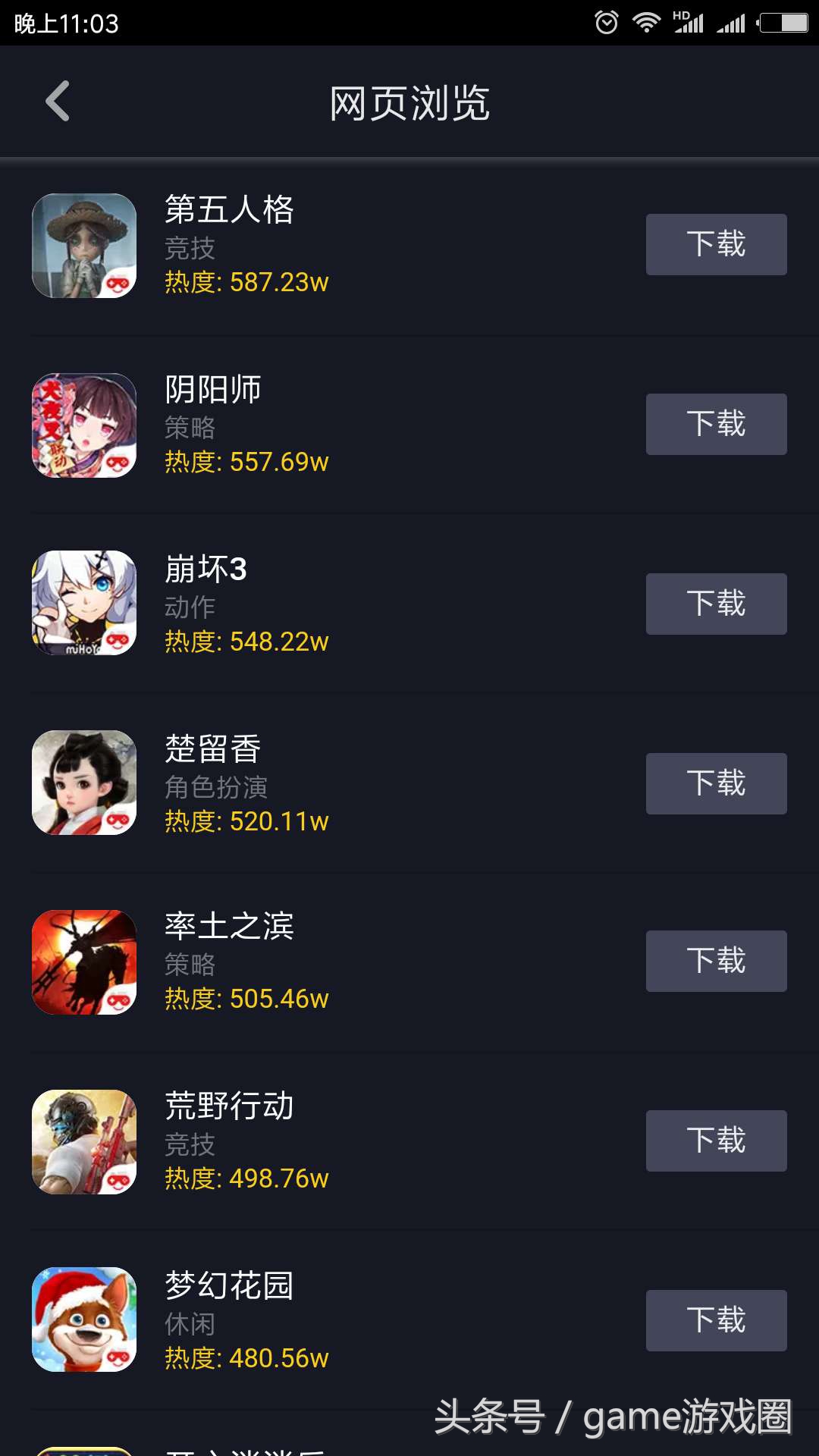
Task: Download 第五人格 using its 下载 button
Action: [715, 244]
